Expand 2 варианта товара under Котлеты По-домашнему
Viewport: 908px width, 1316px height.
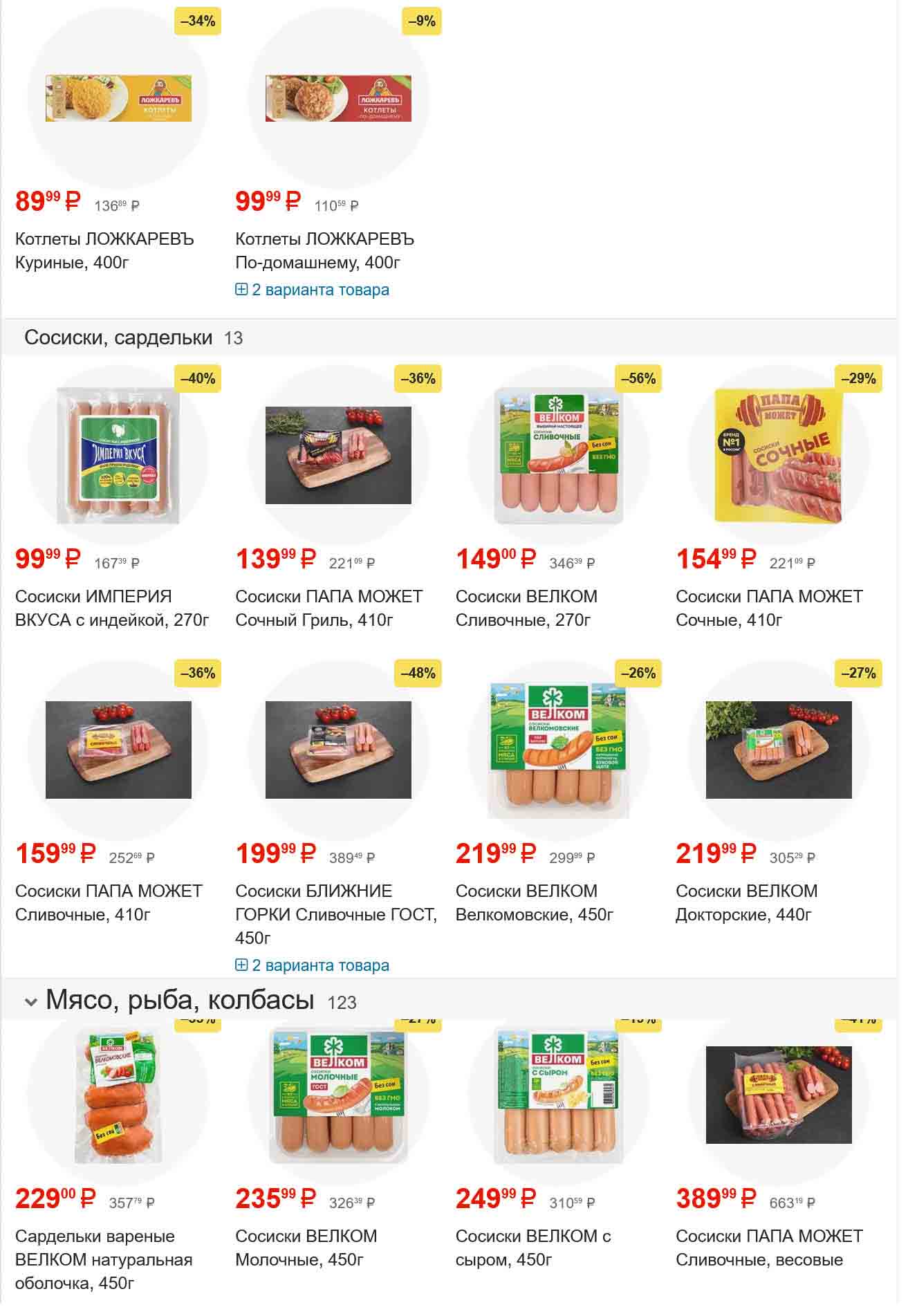(313, 290)
